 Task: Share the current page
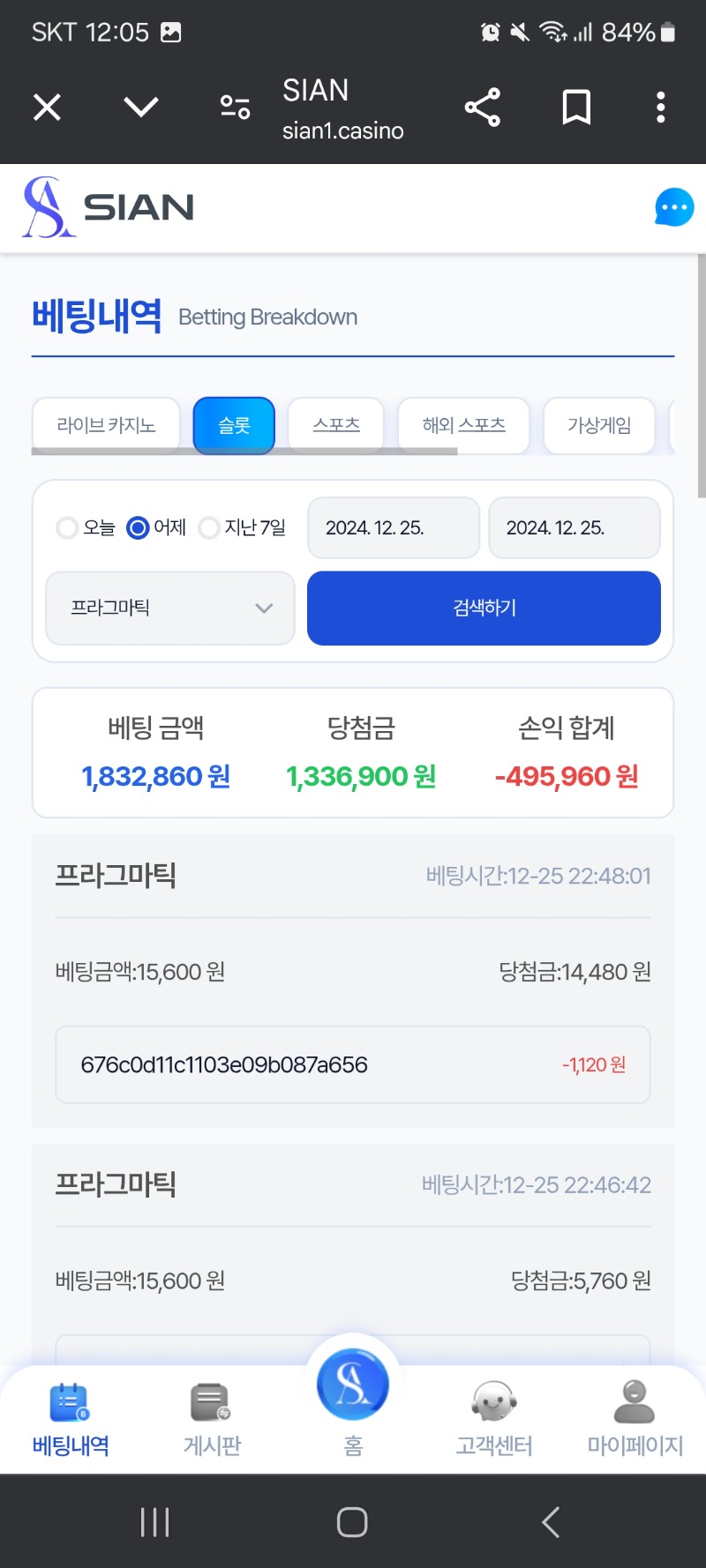pyautogui.click(x=483, y=108)
